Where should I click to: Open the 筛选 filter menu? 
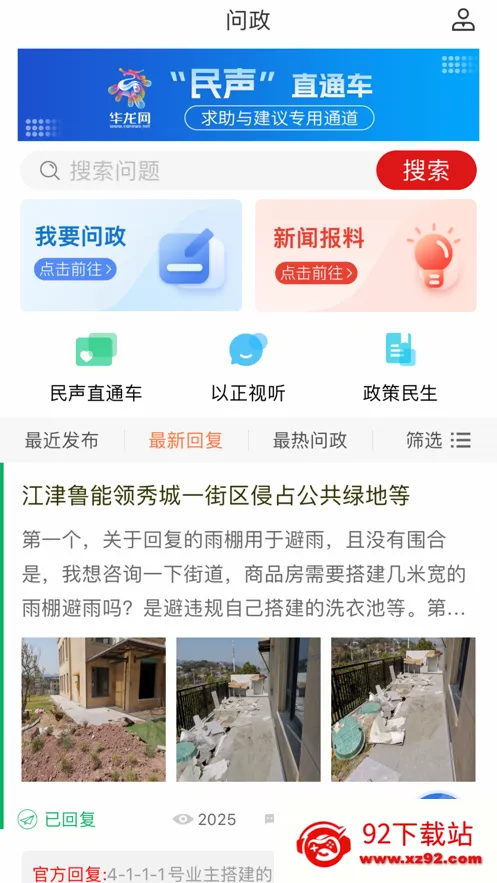(438, 440)
